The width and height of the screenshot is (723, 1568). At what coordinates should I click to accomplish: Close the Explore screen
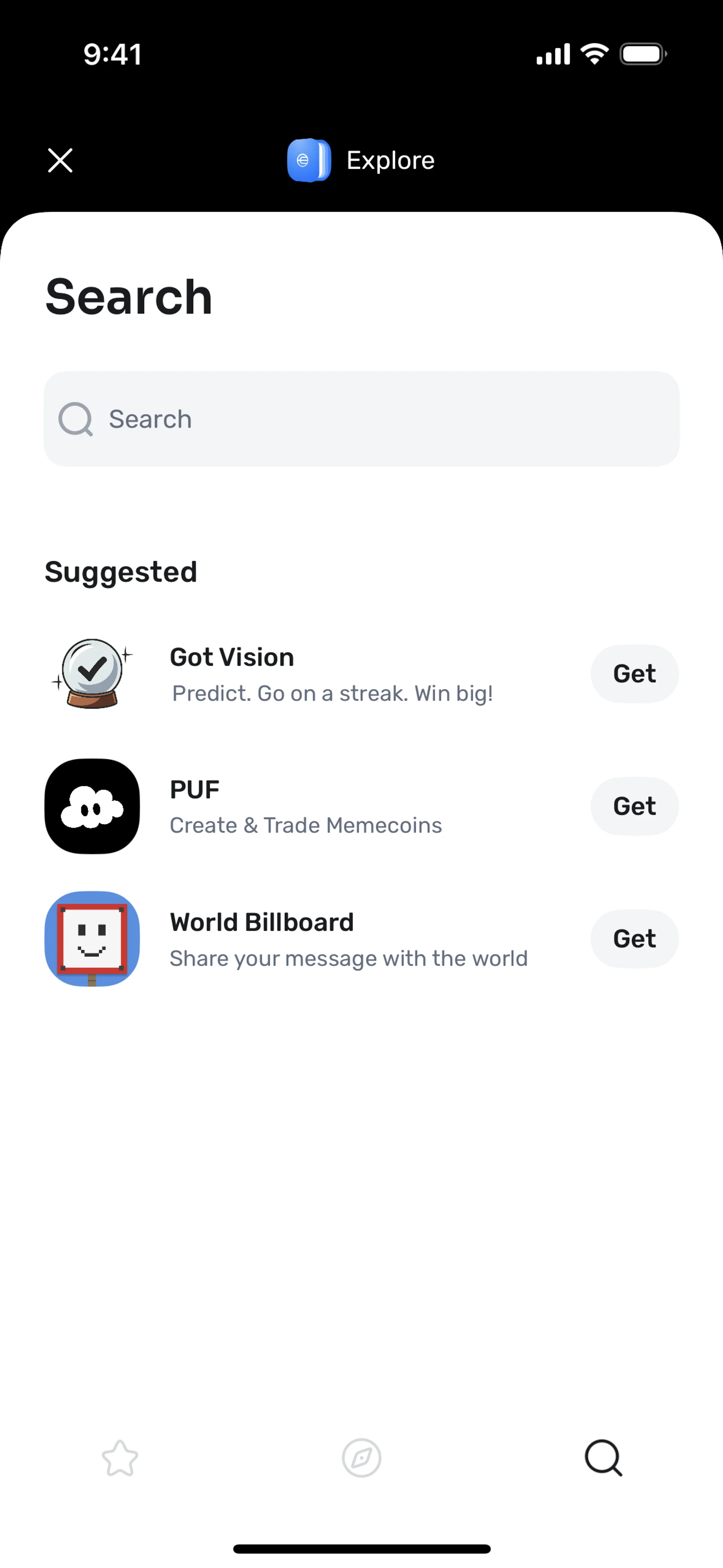pyautogui.click(x=60, y=161)
